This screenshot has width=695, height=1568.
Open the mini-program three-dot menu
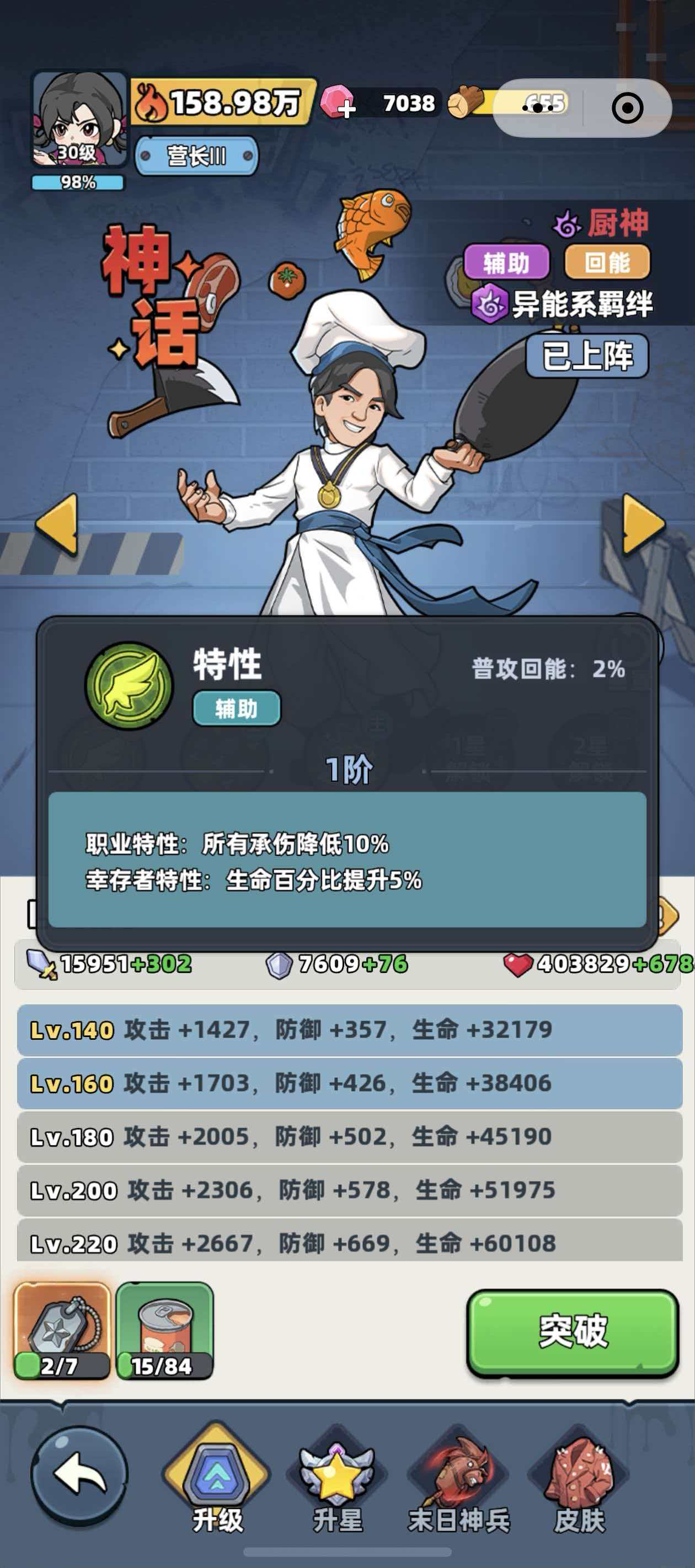pyautogui.click(x=538, y=108)
